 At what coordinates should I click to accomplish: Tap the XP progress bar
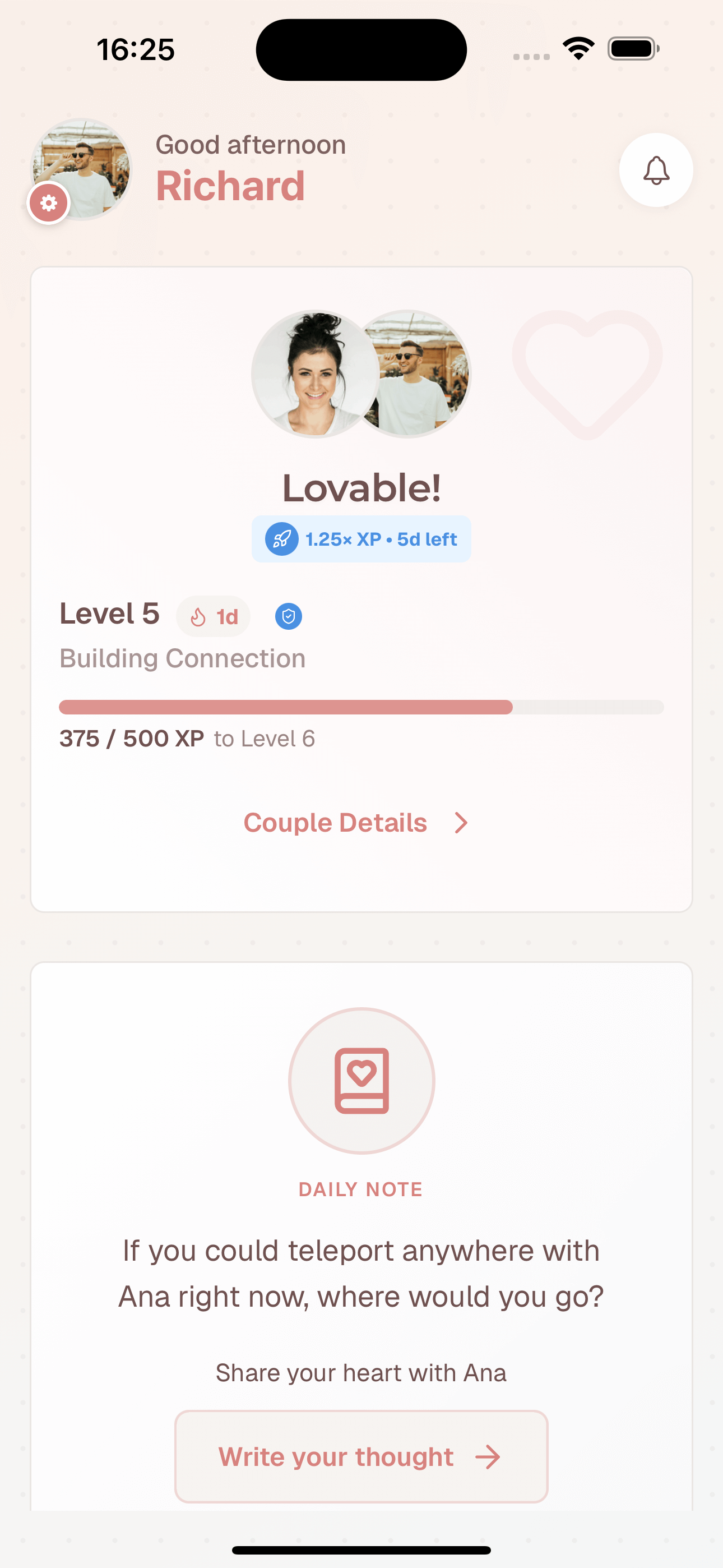pos(361,707)
